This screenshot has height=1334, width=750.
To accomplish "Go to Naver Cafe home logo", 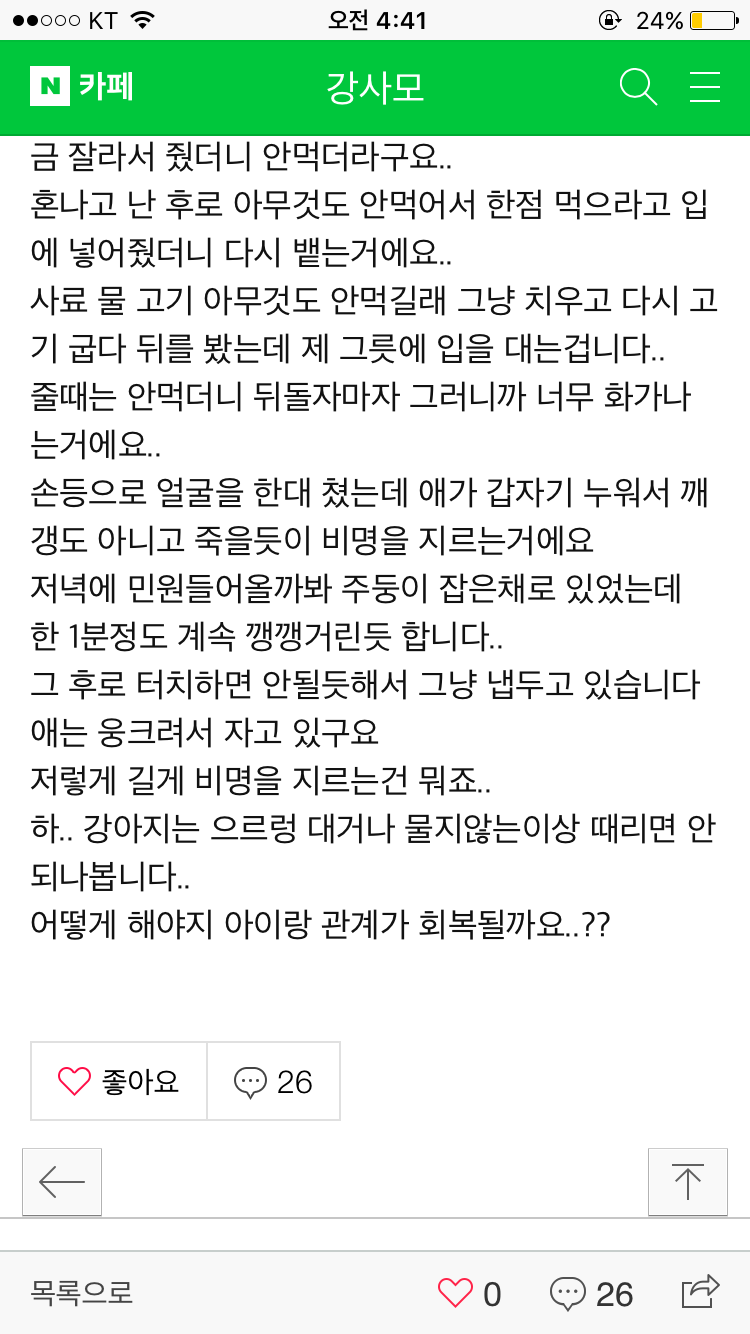I will click(x=82, y=87).
